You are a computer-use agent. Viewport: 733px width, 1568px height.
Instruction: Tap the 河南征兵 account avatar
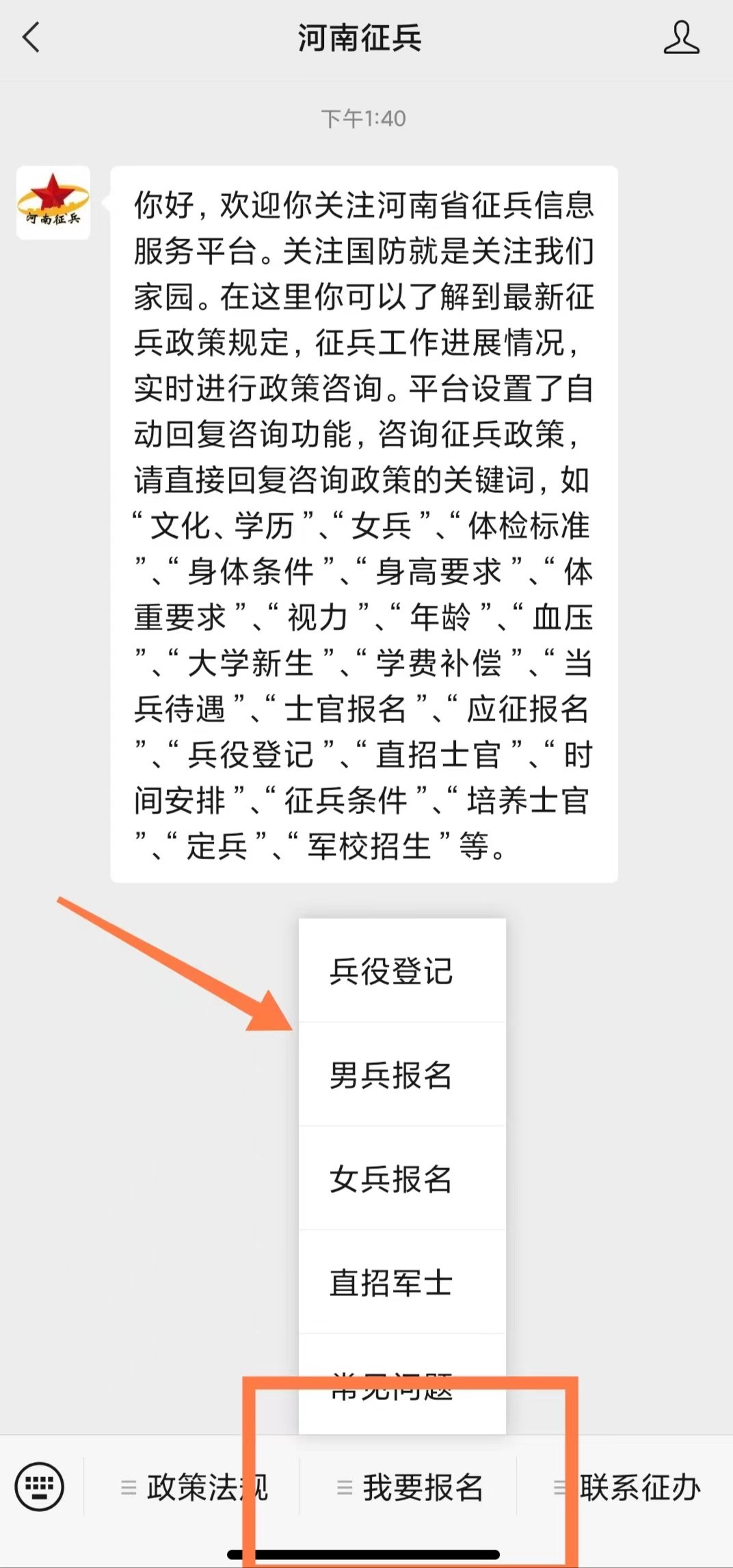[53, 203]
